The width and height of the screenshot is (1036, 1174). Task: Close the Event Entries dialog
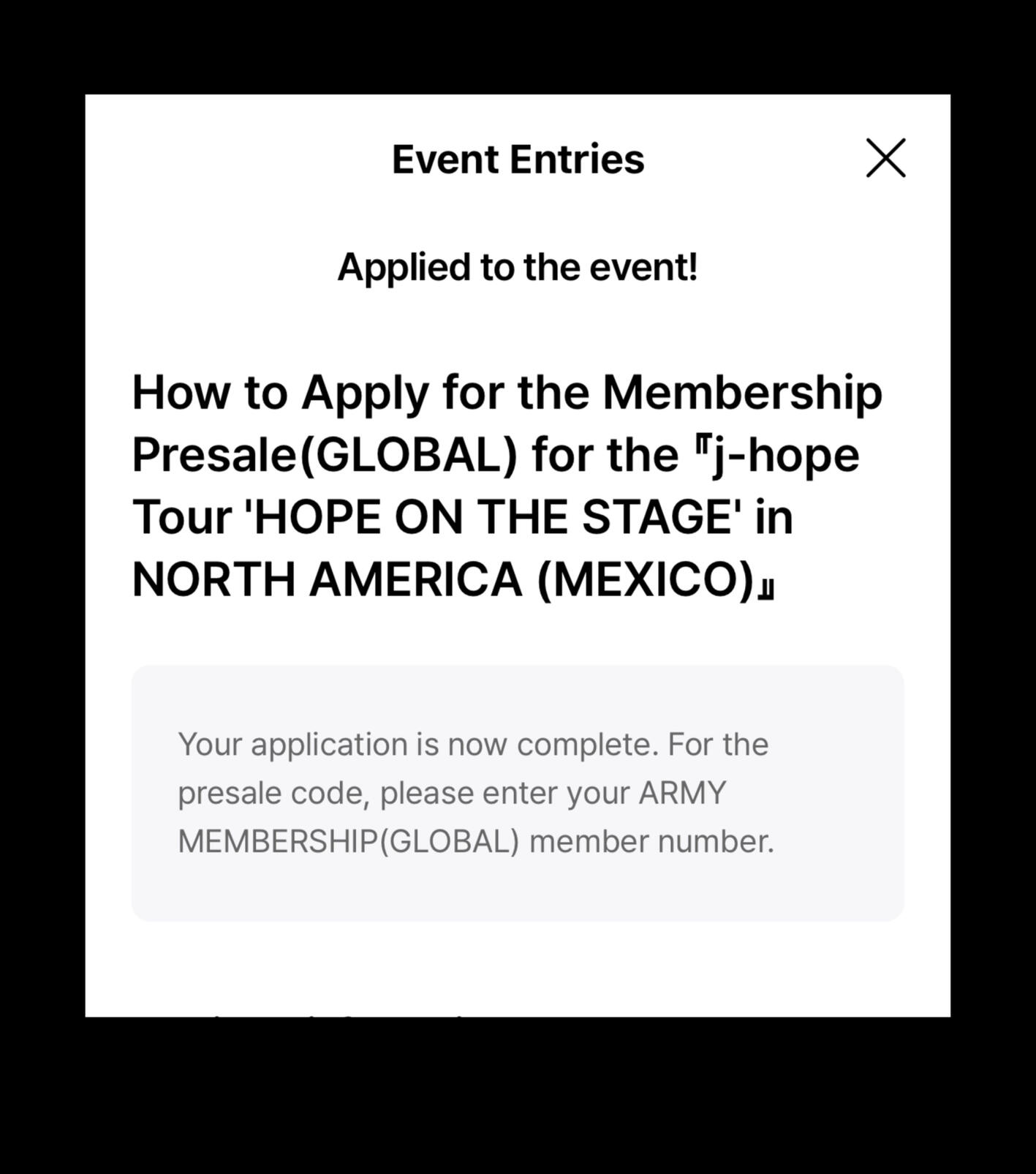pos(885,158)
